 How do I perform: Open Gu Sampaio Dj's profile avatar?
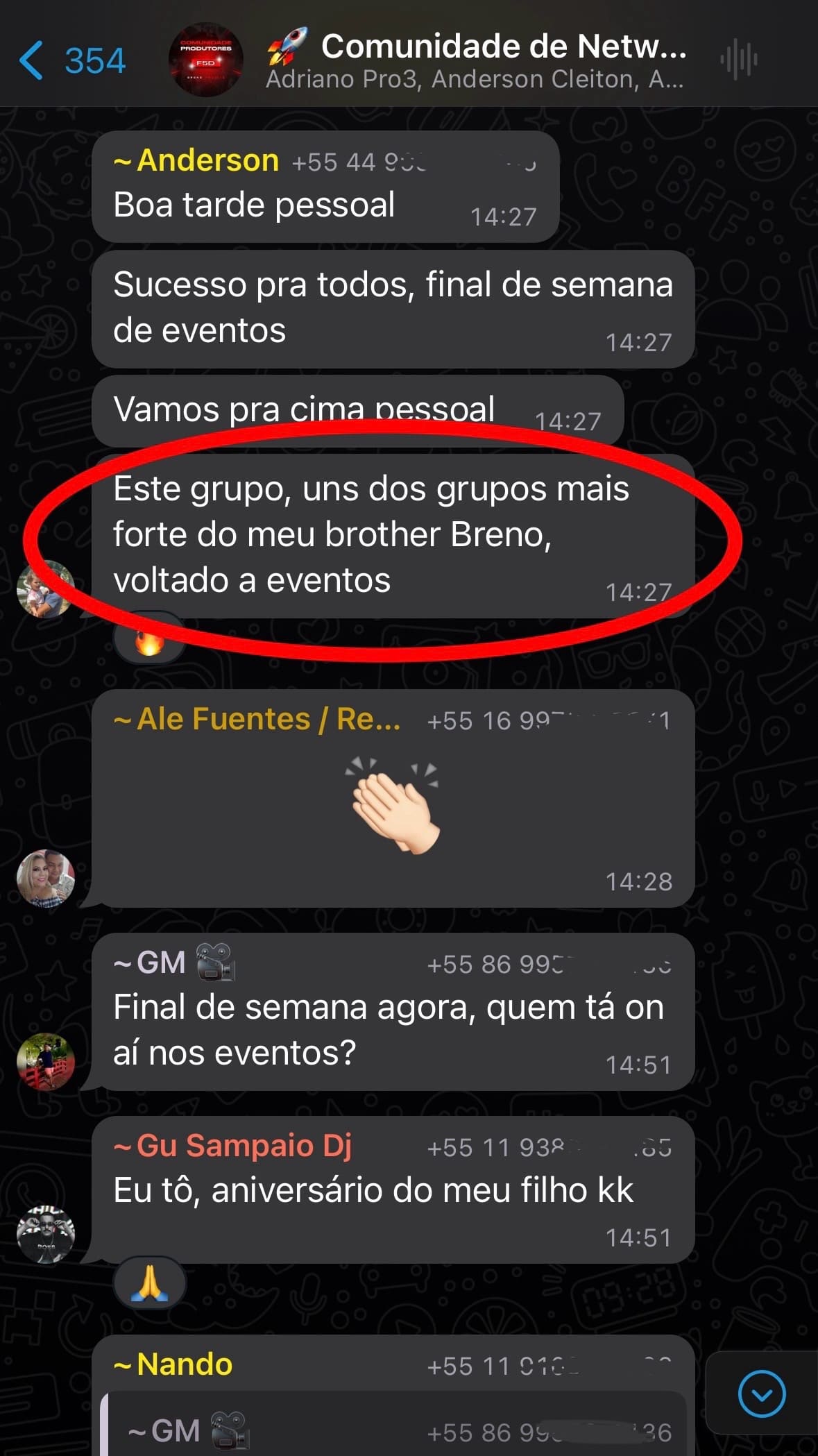click(46, 1235)
